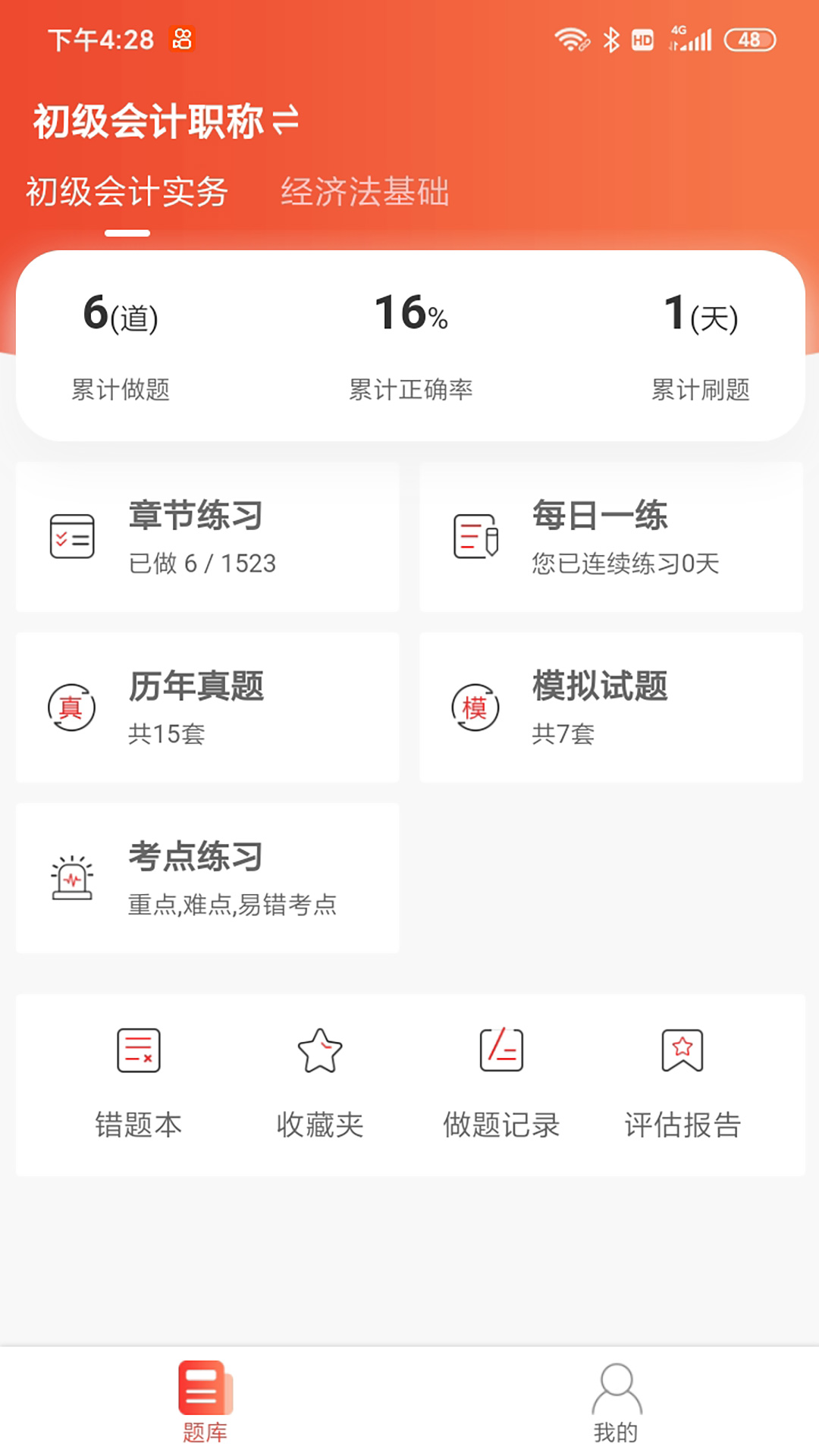
Task: Open 章节练习 chapter practice
Action: pyautogui.click(x=207, y=537)
